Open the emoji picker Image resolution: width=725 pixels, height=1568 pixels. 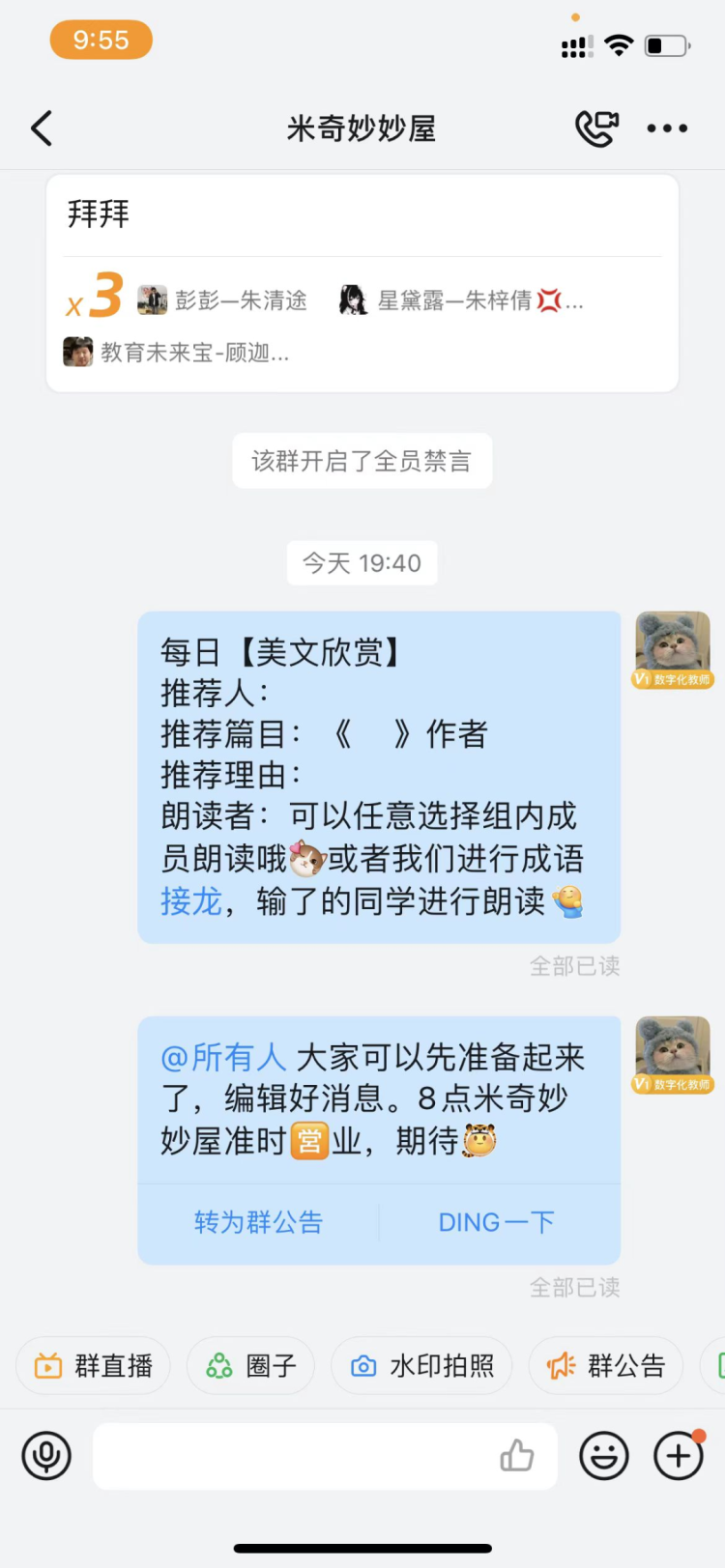coord(603,1456)
